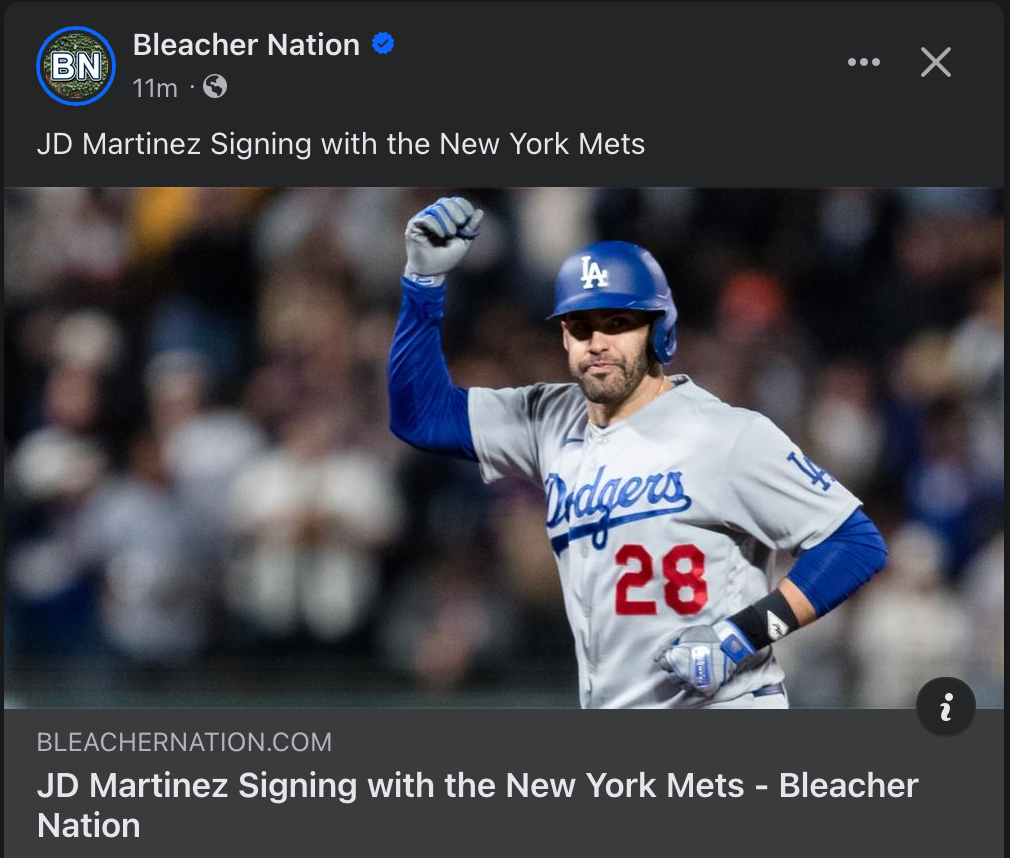
Task: Dismiss the post with the X button
Action: click(935, 63)
